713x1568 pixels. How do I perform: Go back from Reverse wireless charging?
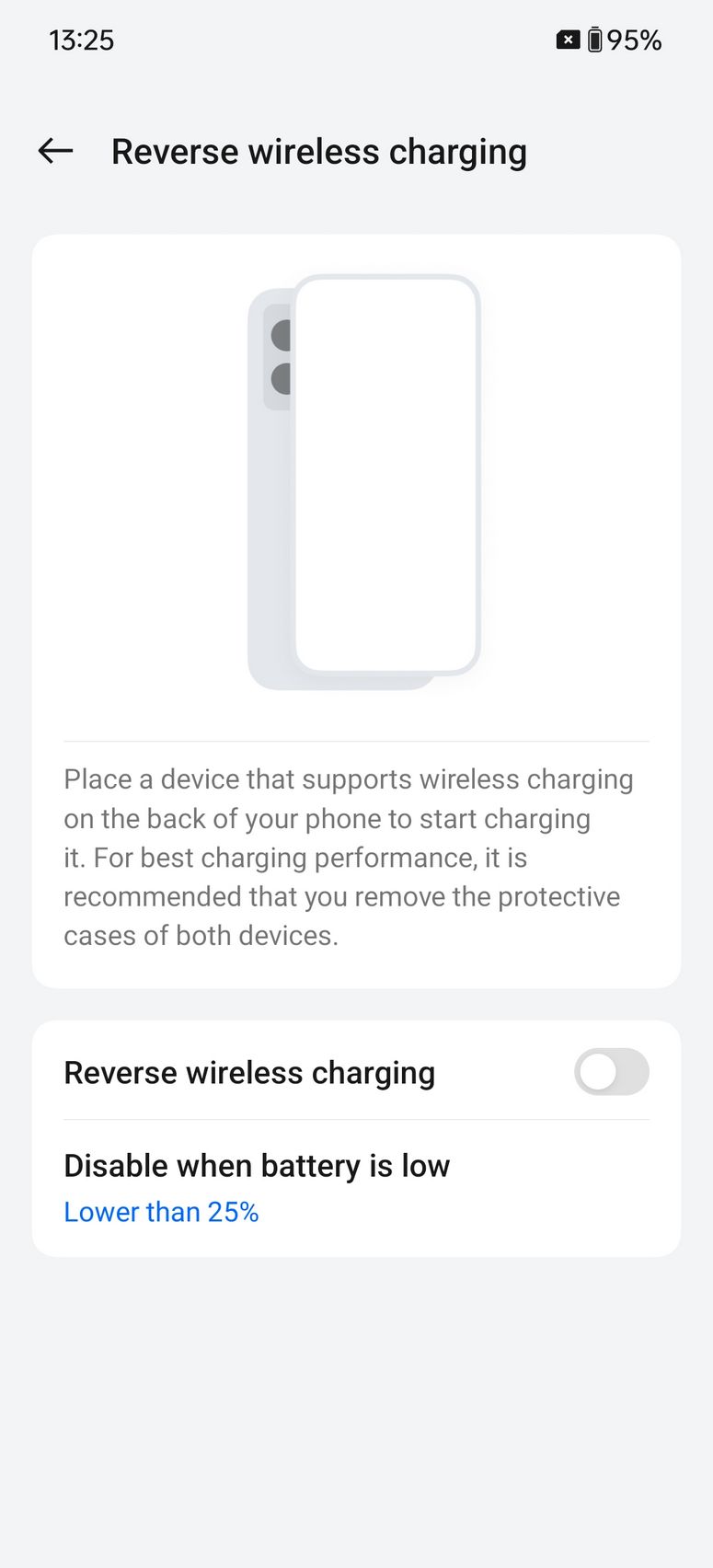click(55, 151)
